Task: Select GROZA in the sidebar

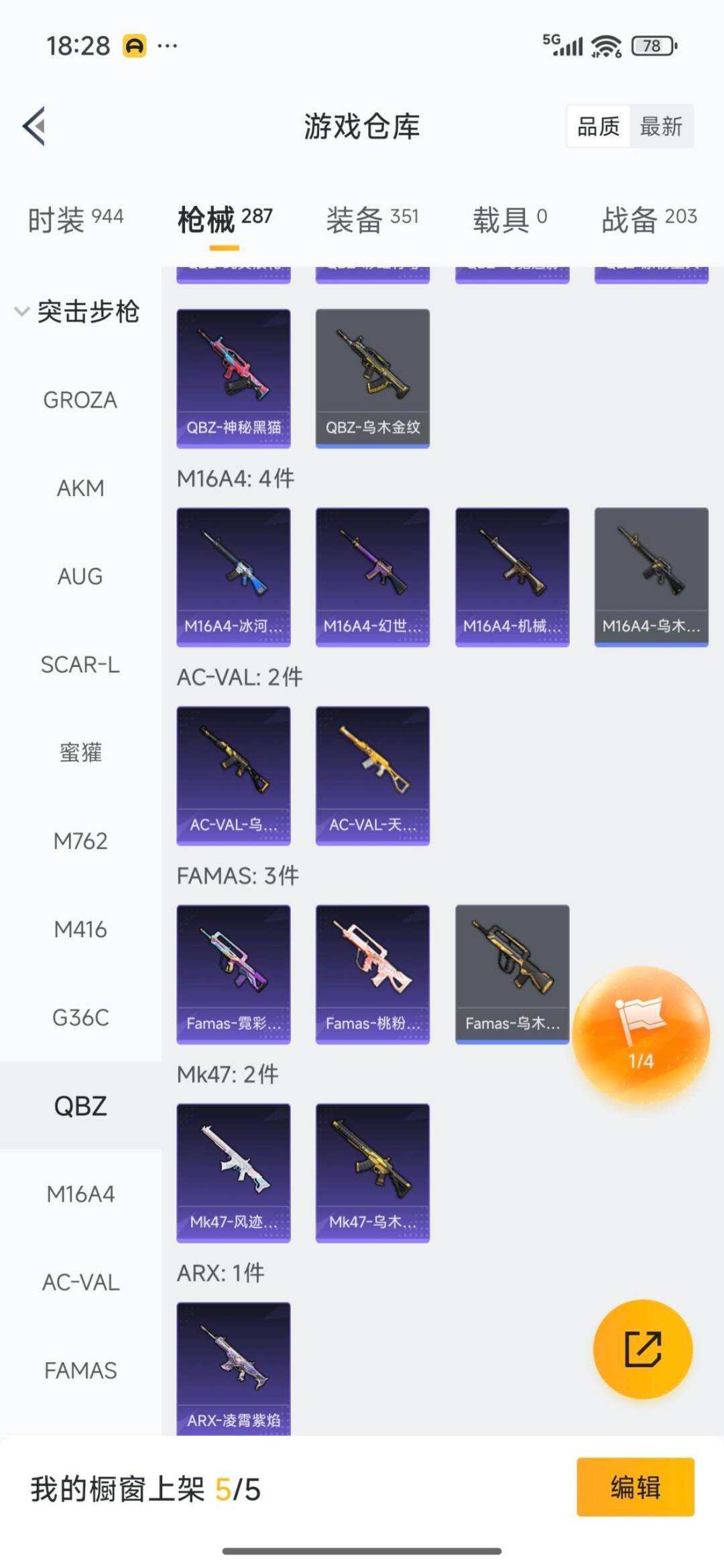Action: tap(80, 400)
